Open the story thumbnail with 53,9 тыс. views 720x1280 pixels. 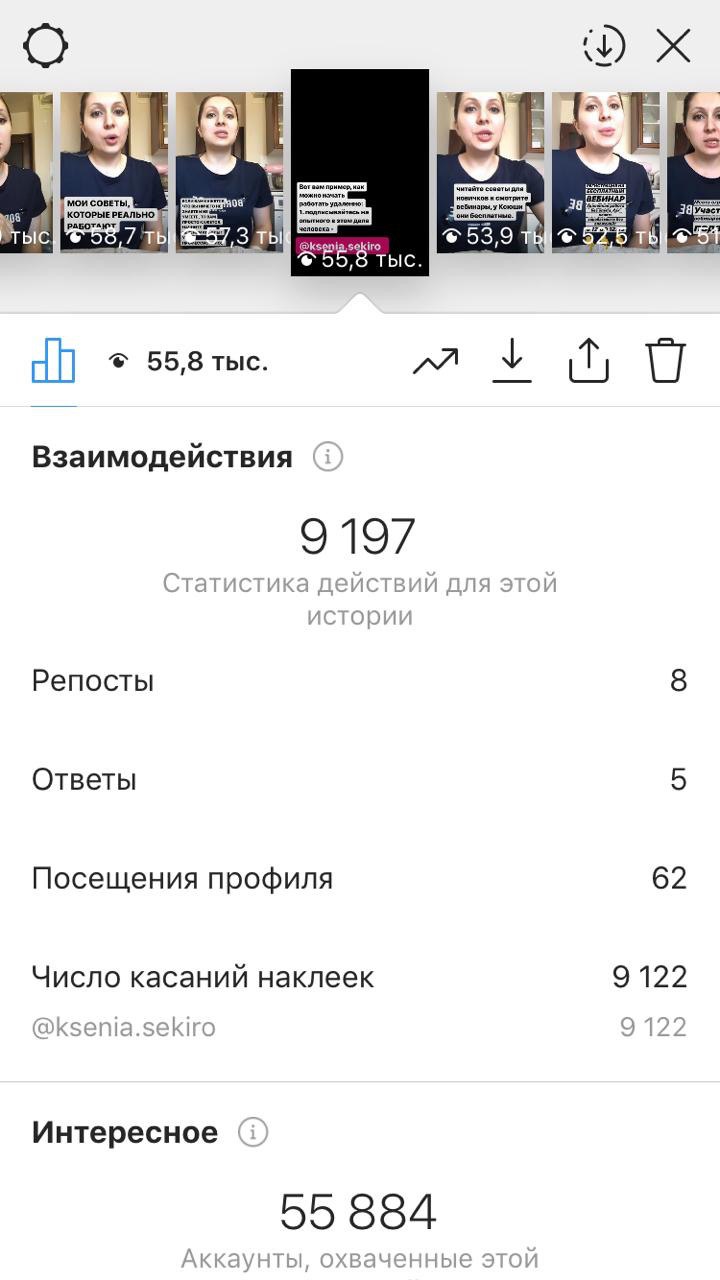(490, 172)
